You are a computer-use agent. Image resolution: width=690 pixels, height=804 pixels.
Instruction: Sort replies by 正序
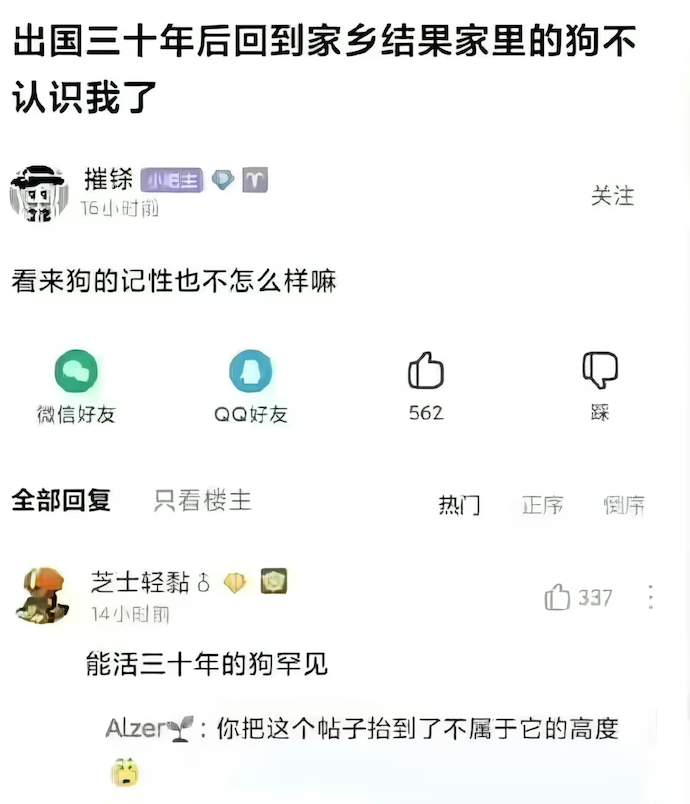coord(542,505)
